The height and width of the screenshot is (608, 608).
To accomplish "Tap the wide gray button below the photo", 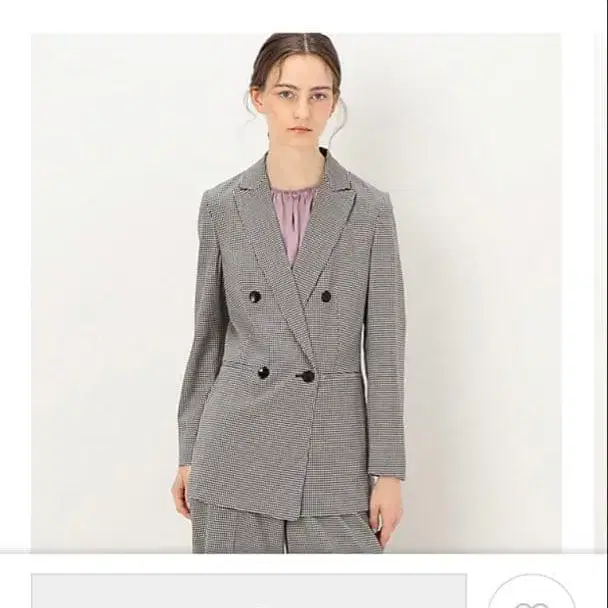I will pyautogui.click(x=248, y=591).
